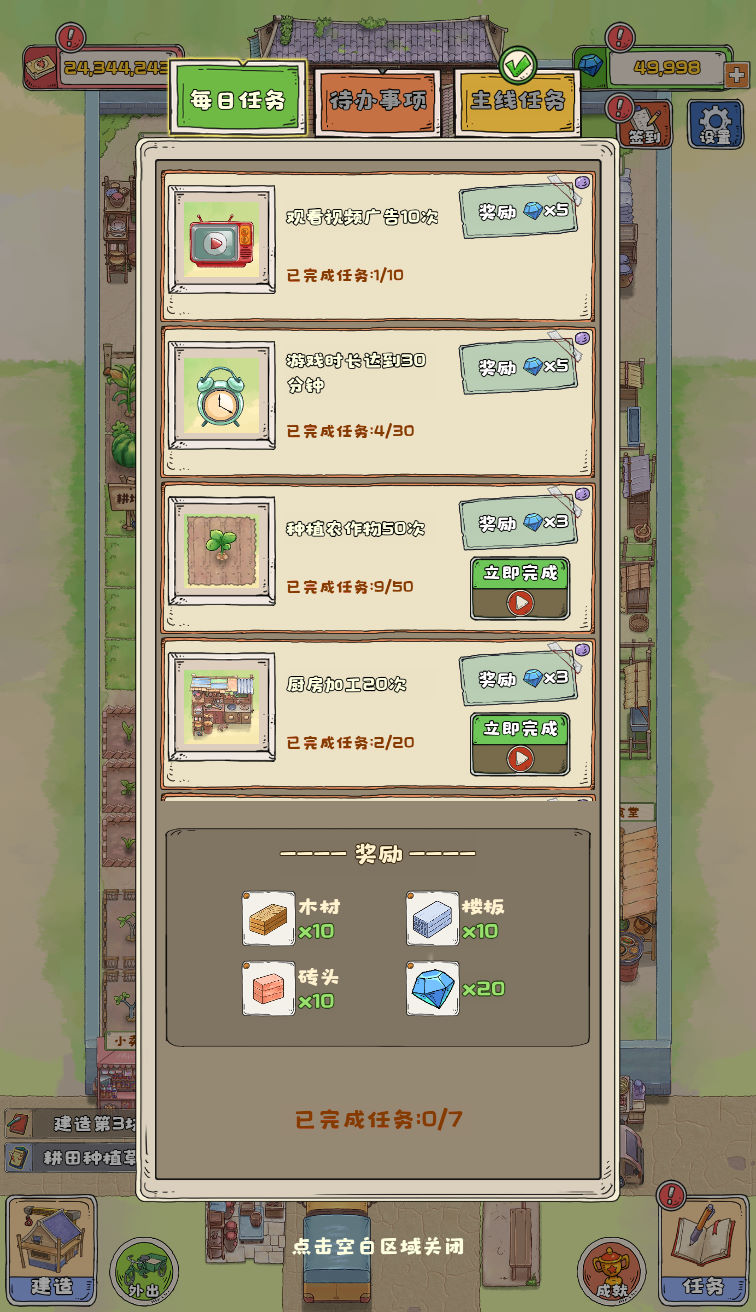
Task: Close the panel via 点击空白区域关闭
Action: pyautogui.click(x=378, y=1247)
